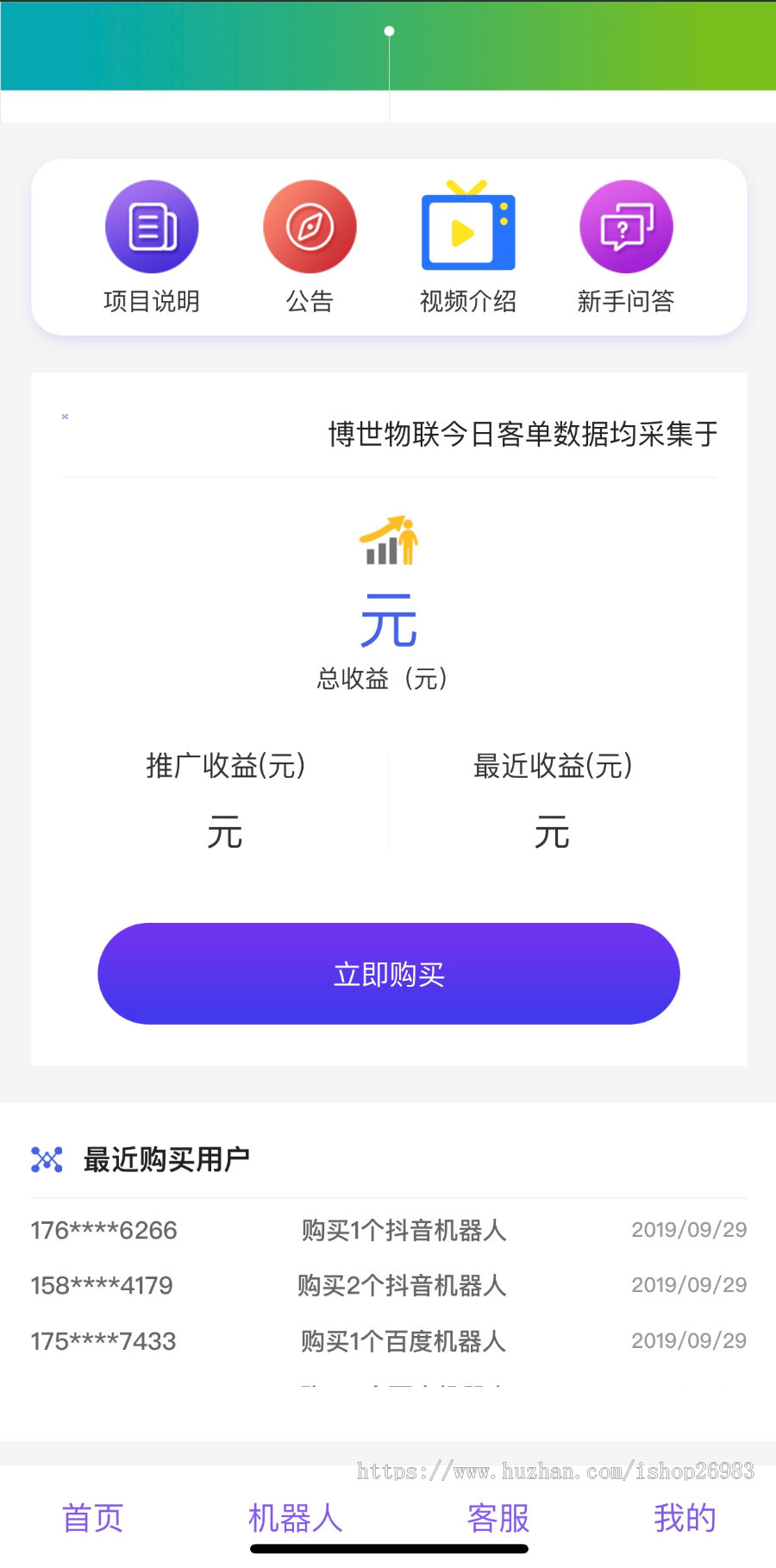Screen dimensions: 776x1568
Task: Click the 购买1个百度机器人 purchase entry
Action: pyautogui.click(x=402, y=1341)
